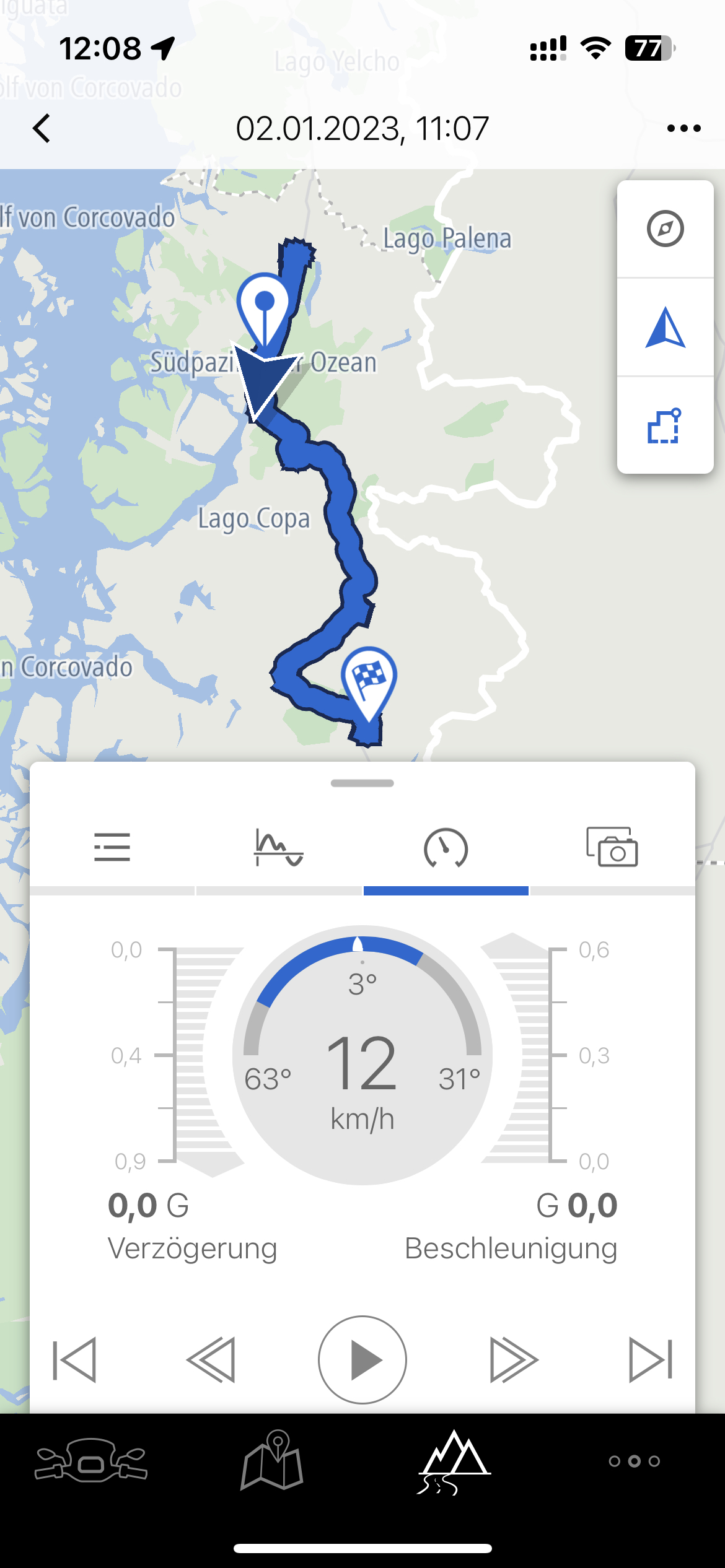Open the map navigation tab
Viewport: 725px width, 1568px height.
point(272,1460)
